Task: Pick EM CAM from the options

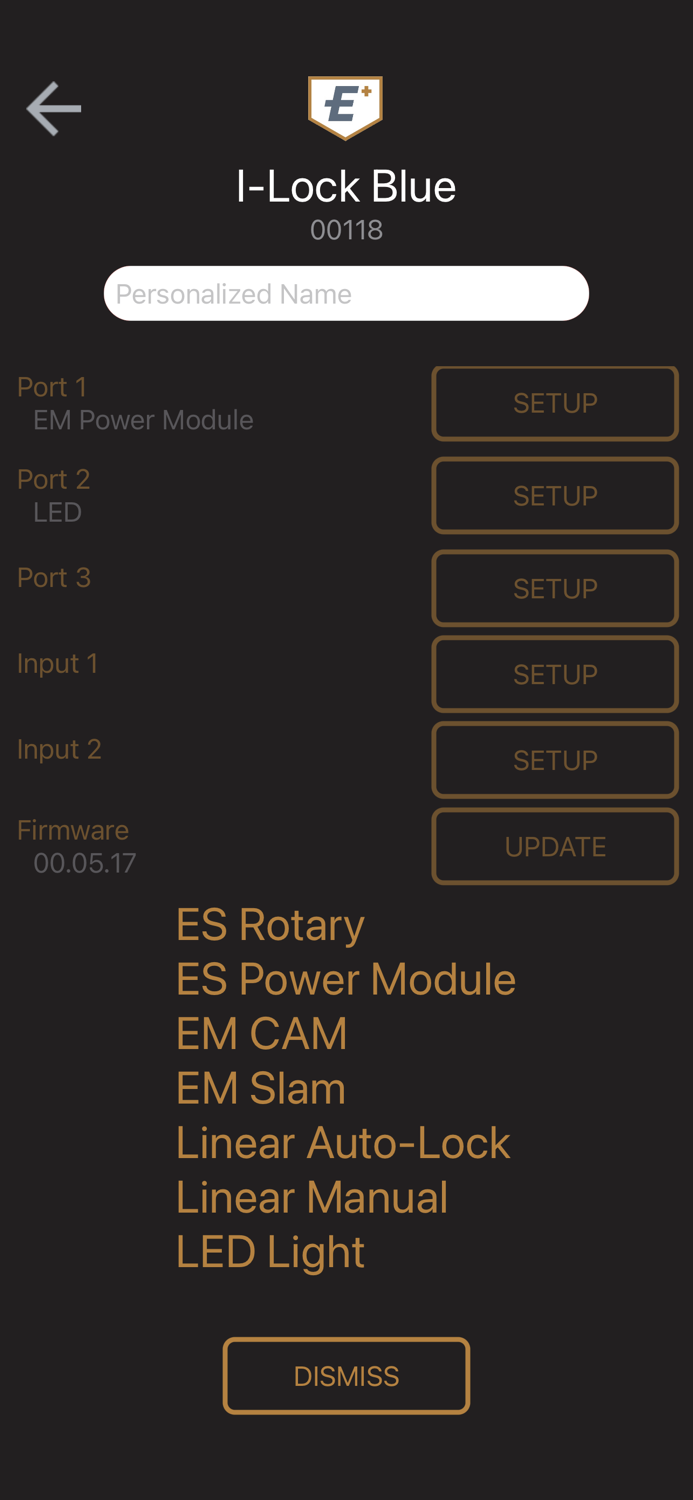Action: pyautogui.click(x=262, y=1034)
